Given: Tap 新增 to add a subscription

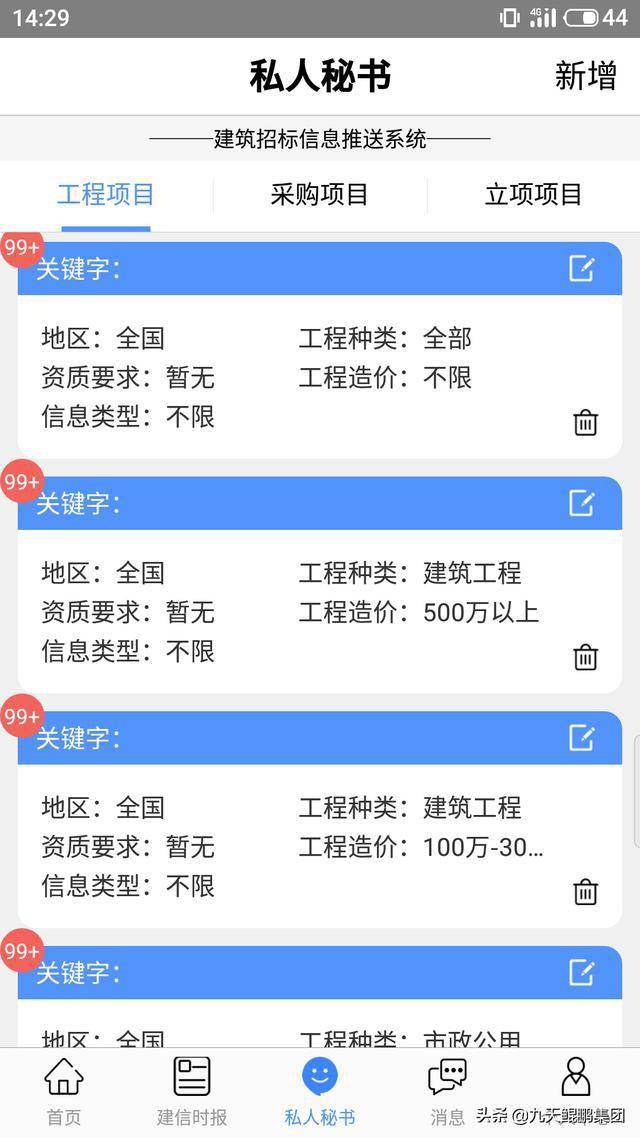Looking at the screenshot, I should click(585, 76).
